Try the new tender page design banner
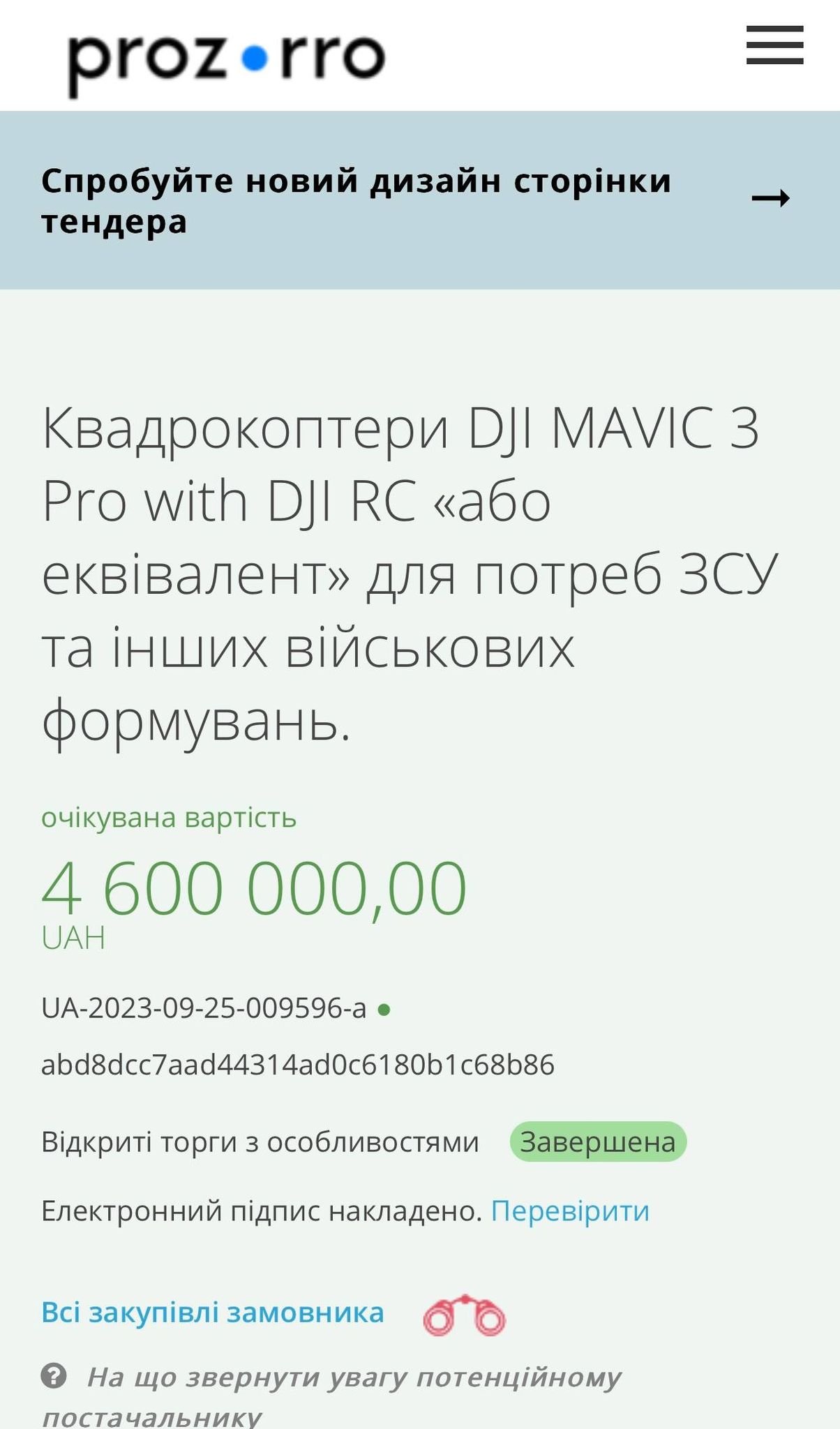The height and width of the screenshot is (1429, 840). tap(419, 200)
